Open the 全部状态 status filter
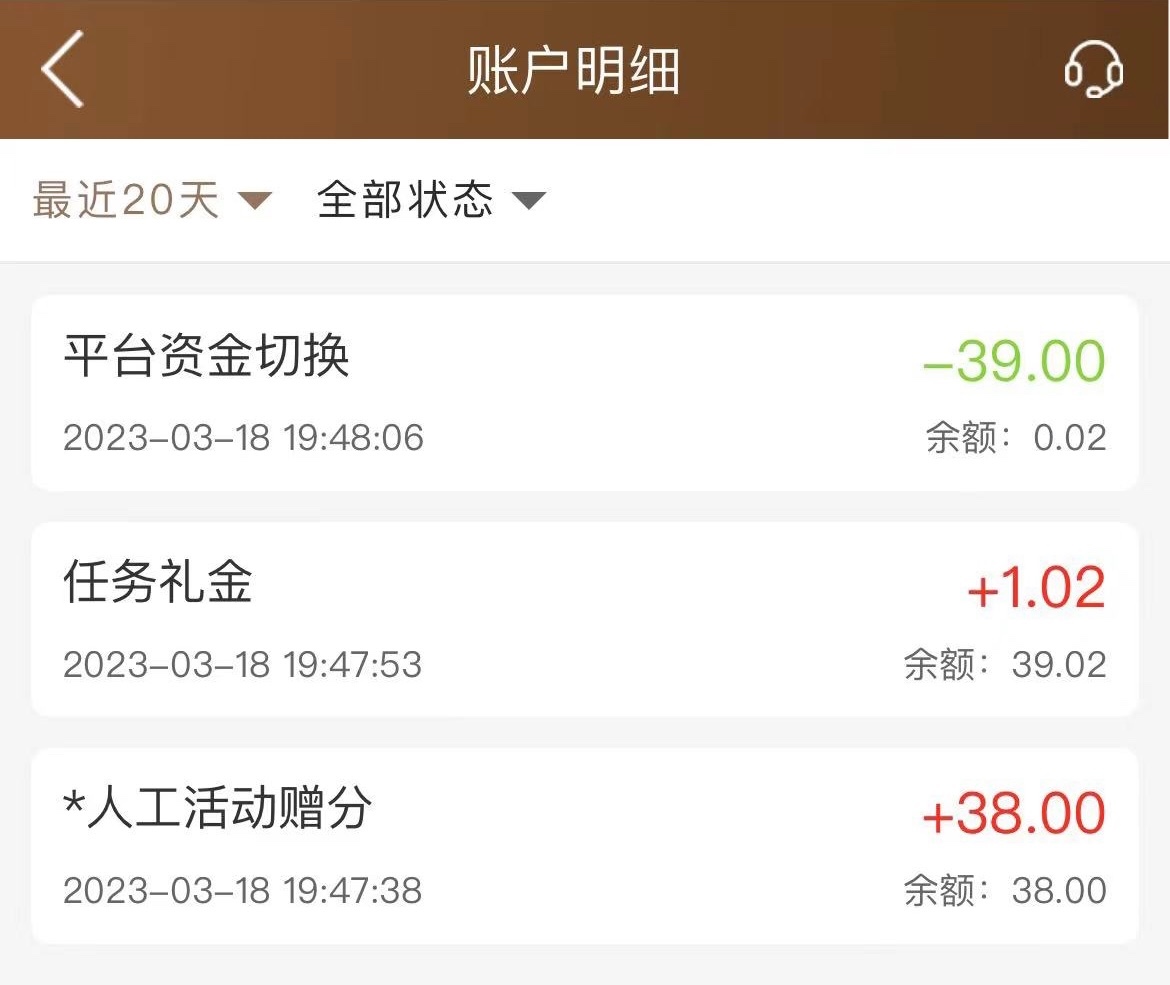The height and width of the screenshot is (985, 1170). coord(431,200)
